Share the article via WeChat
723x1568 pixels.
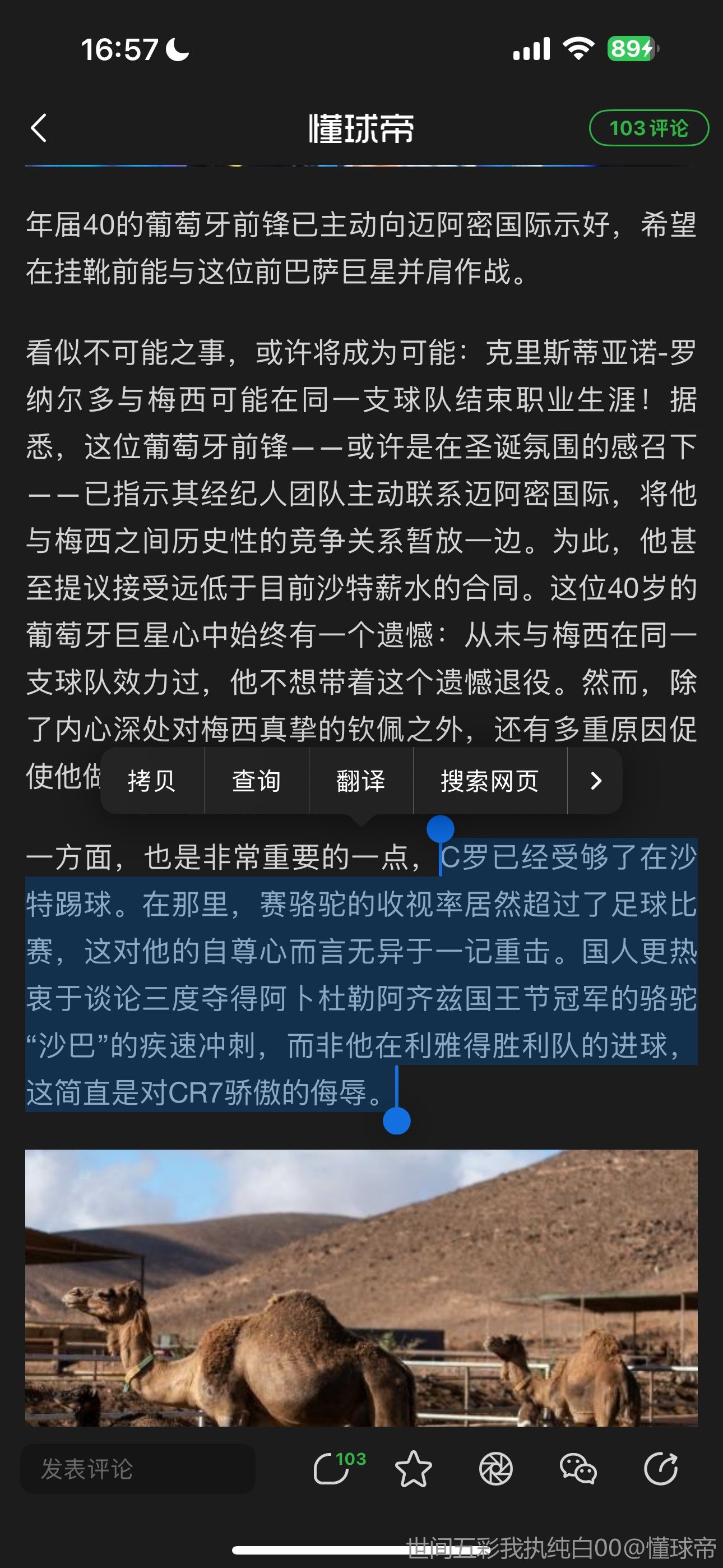pyautogui.click(x=577, y=1469)
